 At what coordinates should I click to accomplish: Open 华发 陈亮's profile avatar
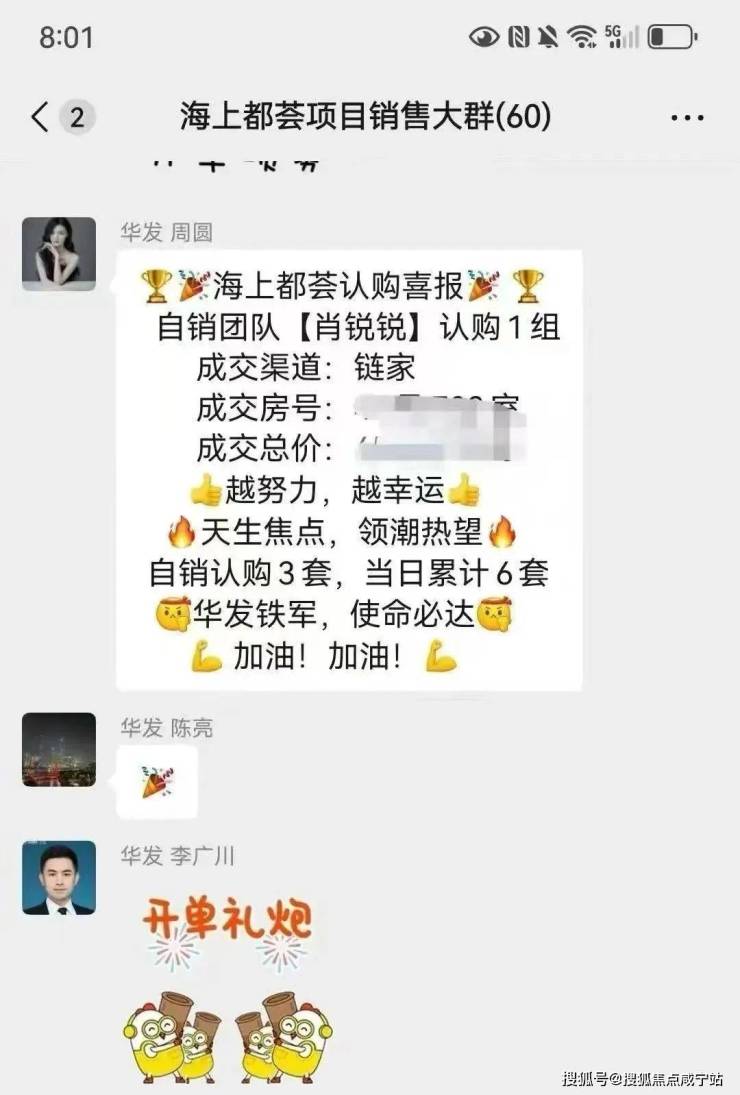(59, 749)
